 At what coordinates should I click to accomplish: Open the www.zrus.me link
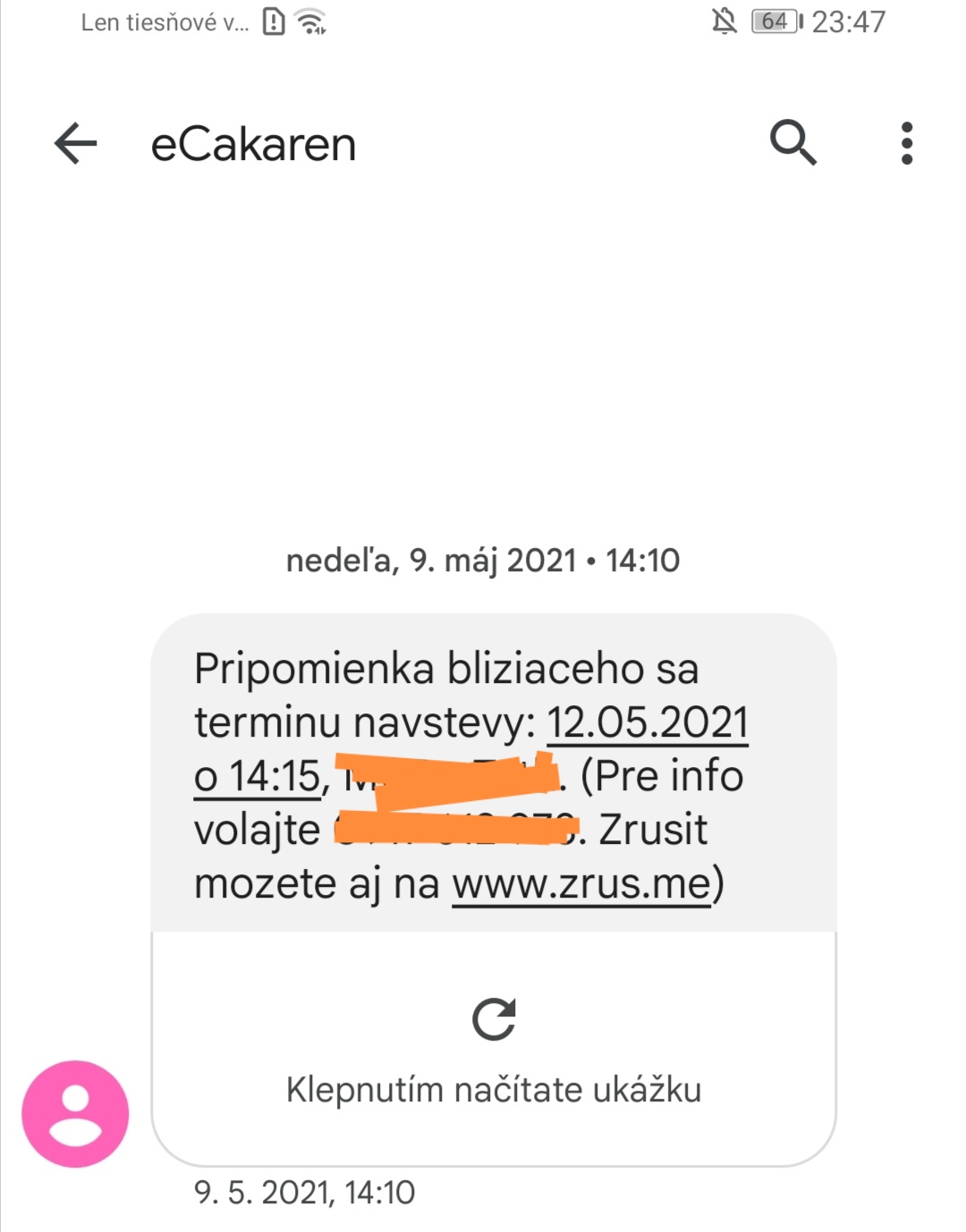pos(581,884)
